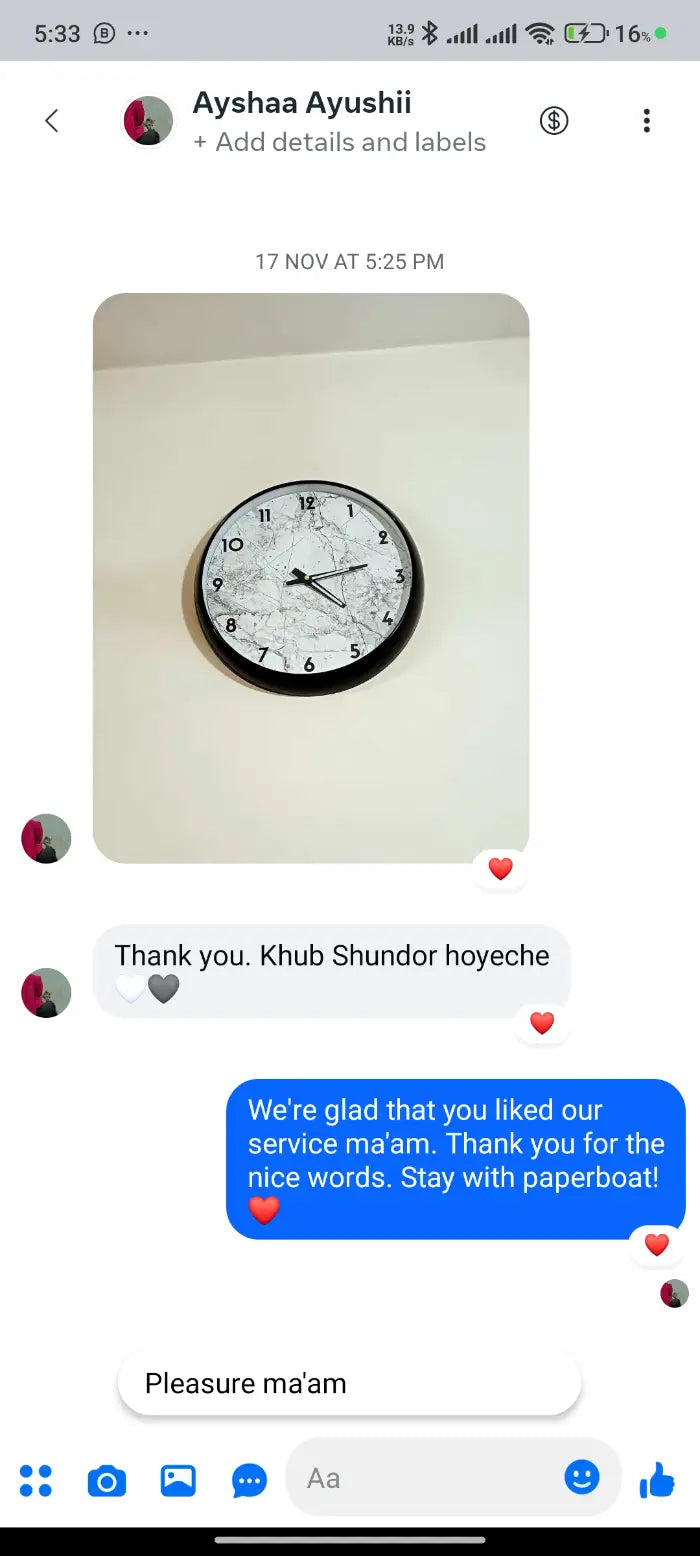Go back from the chat
The width and height of the screenshot is (700, 1556).
52,121
